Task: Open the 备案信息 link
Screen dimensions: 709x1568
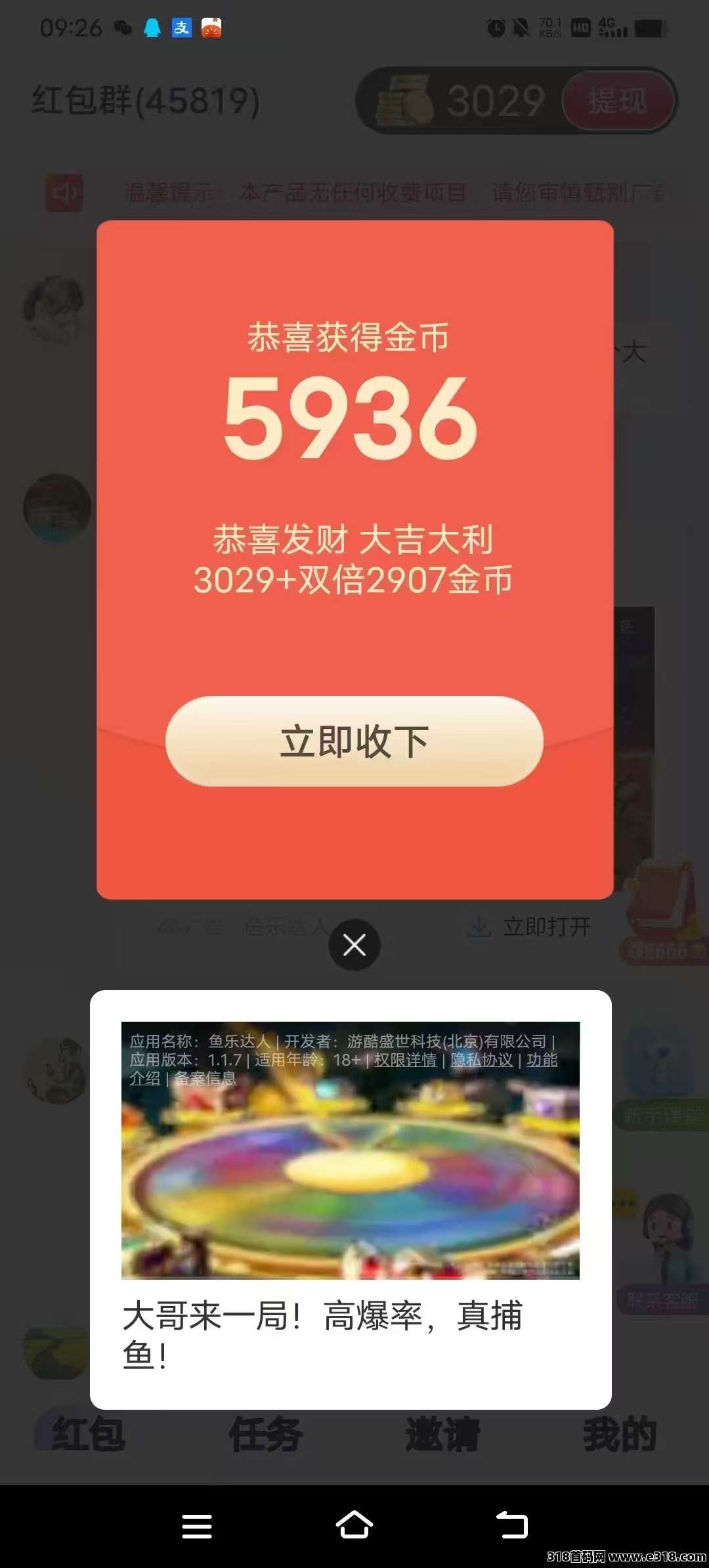Action: coord(205,1078)
